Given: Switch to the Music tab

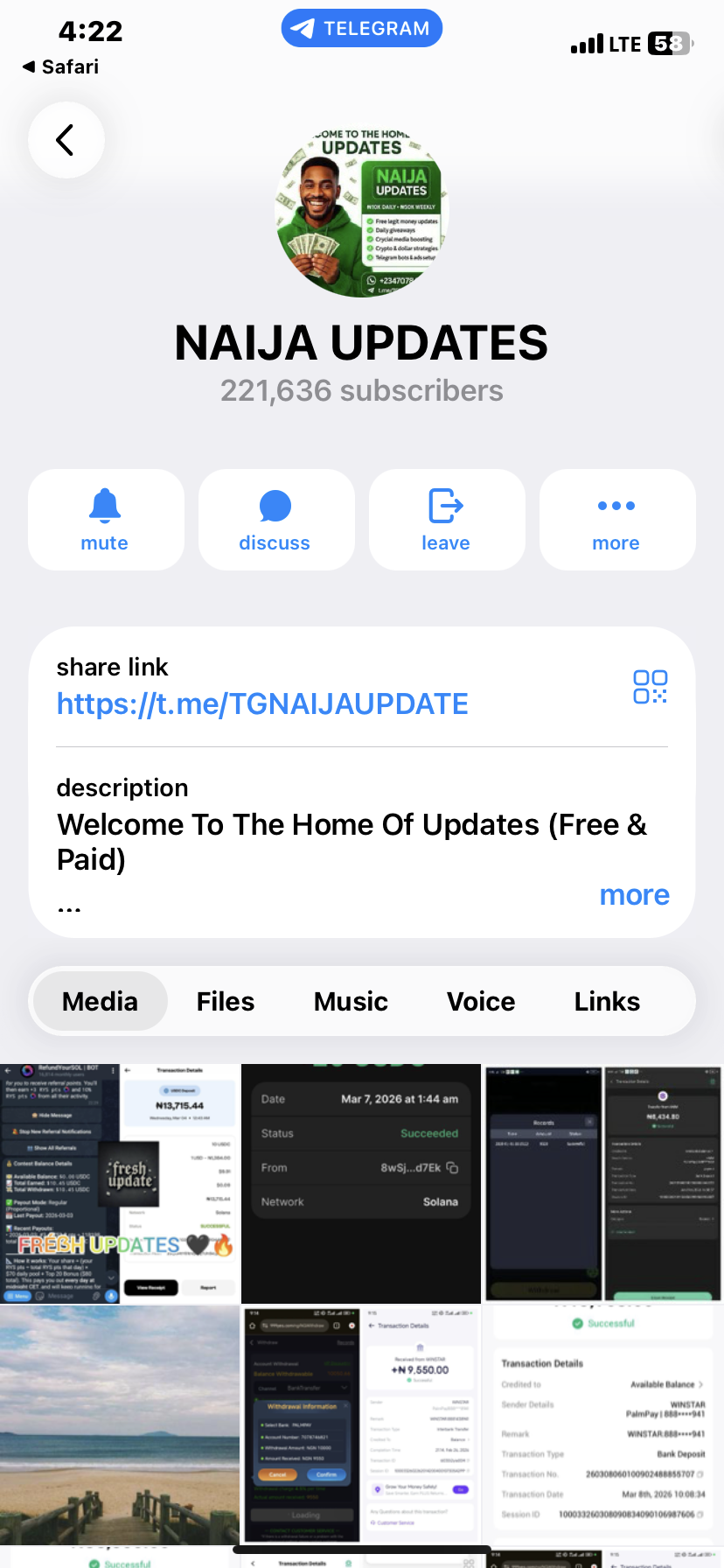Looking at the screenshot, I should pos(351,1002).
